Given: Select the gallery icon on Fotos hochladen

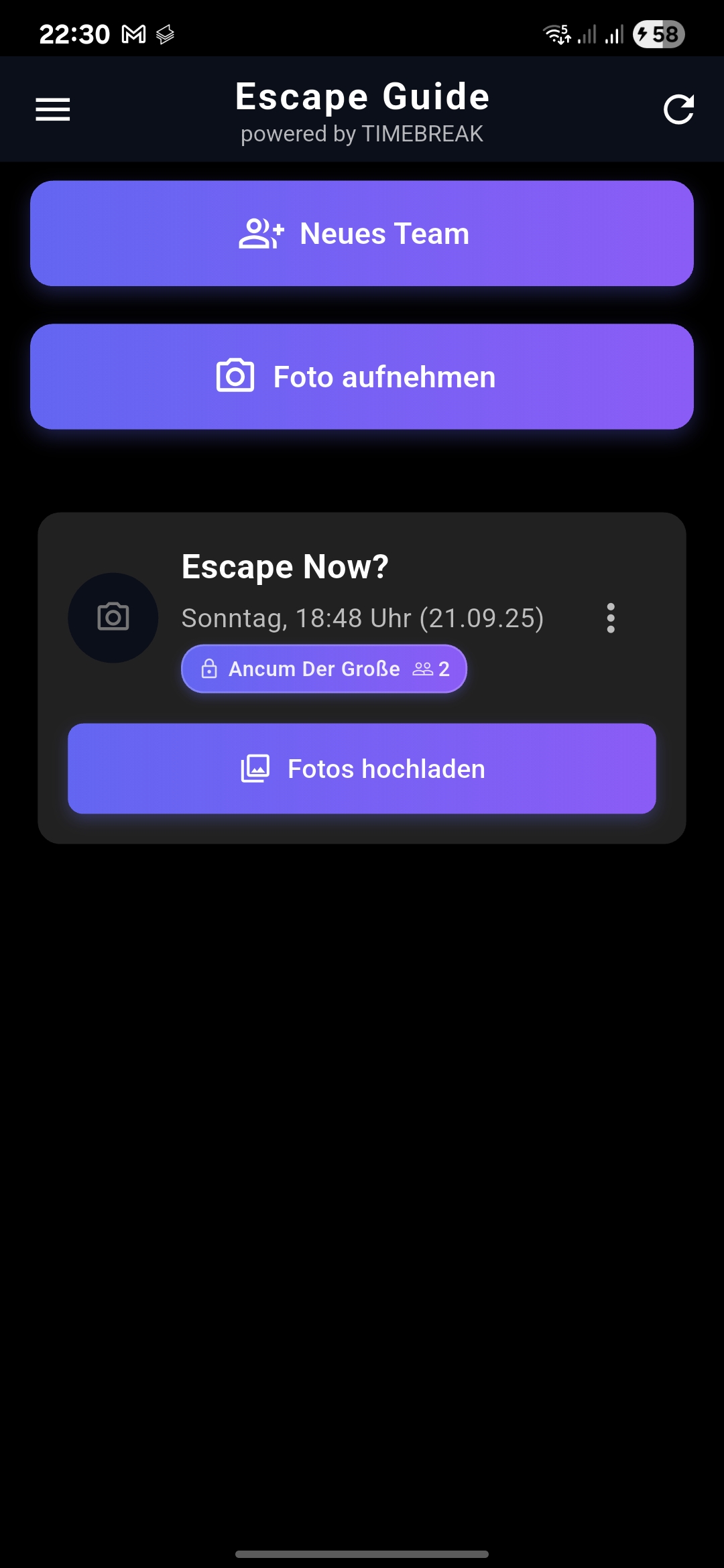Looking at the screenshot, I should click(255, 769).
